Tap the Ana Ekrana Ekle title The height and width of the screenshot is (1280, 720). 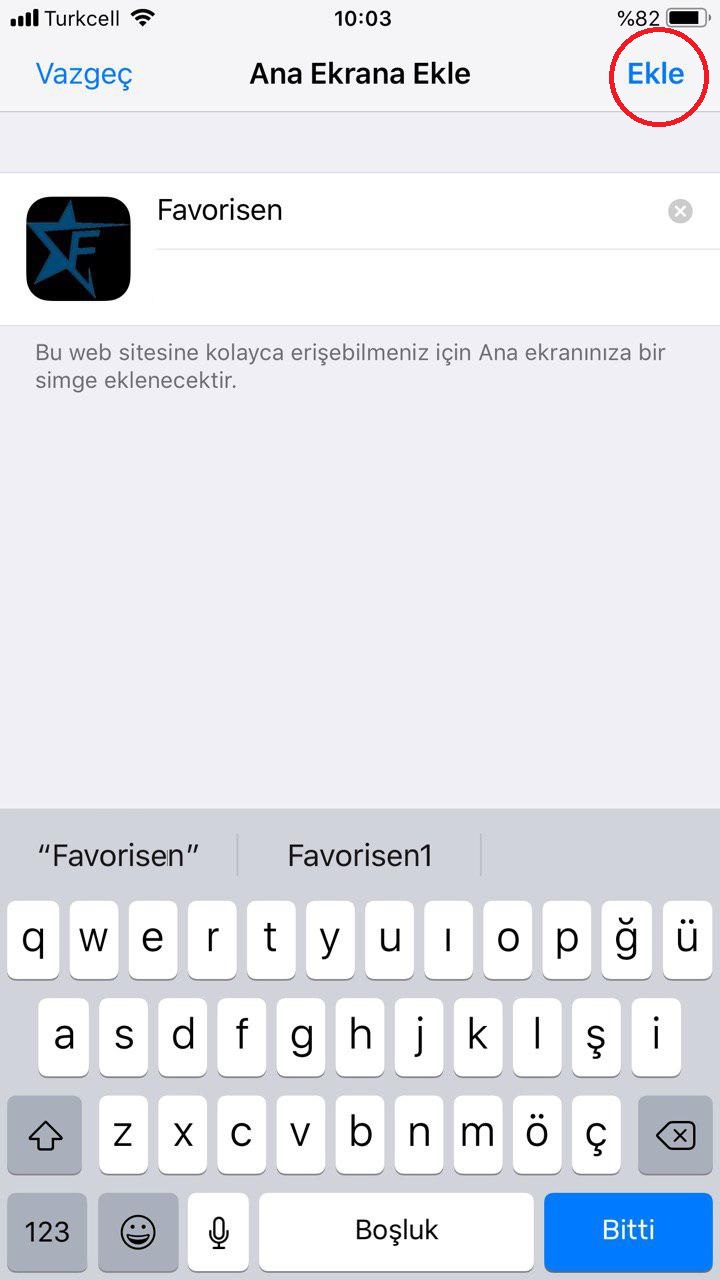360,73
